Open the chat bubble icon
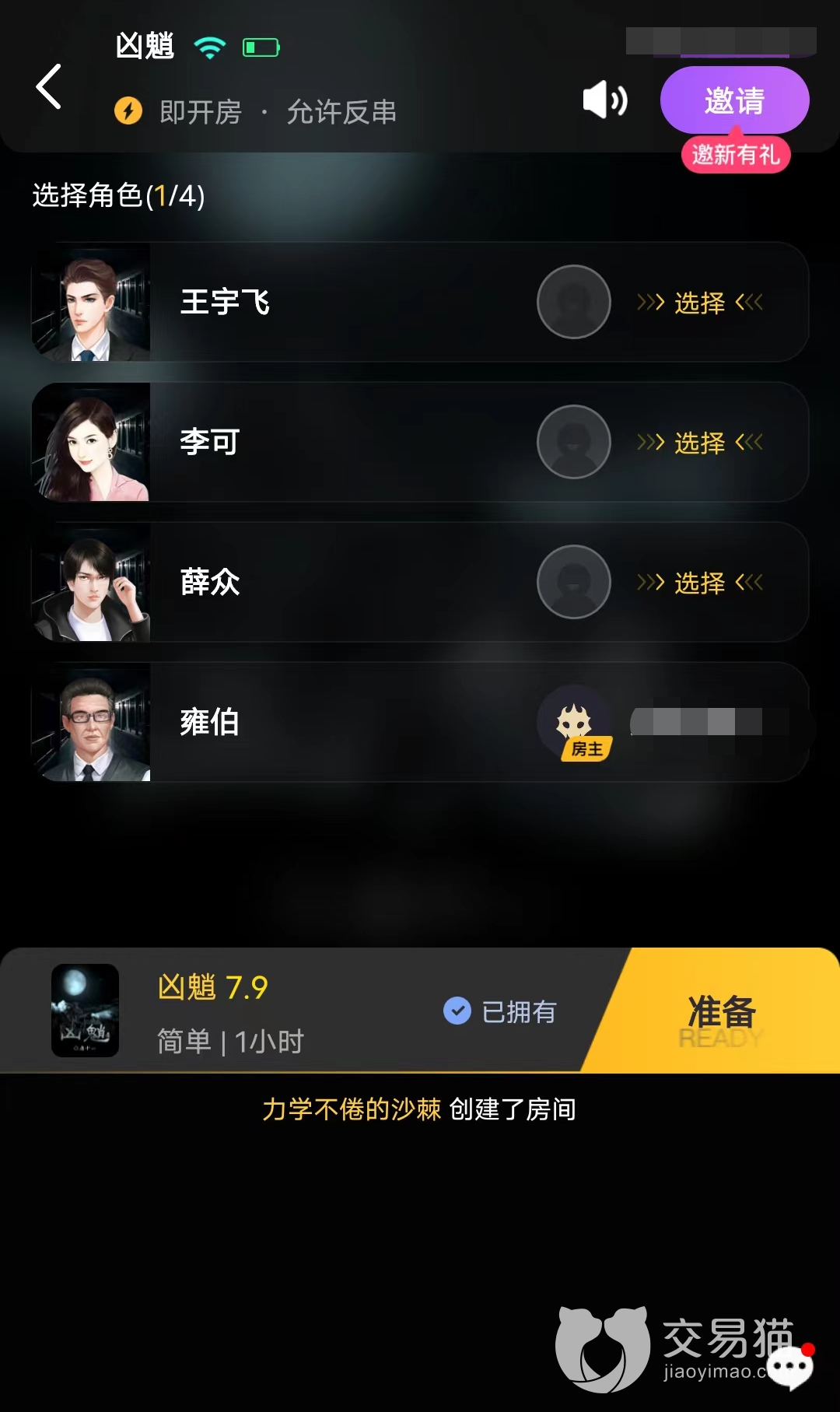Viewport: 840px width, 1412px height. pos(789,1367)
